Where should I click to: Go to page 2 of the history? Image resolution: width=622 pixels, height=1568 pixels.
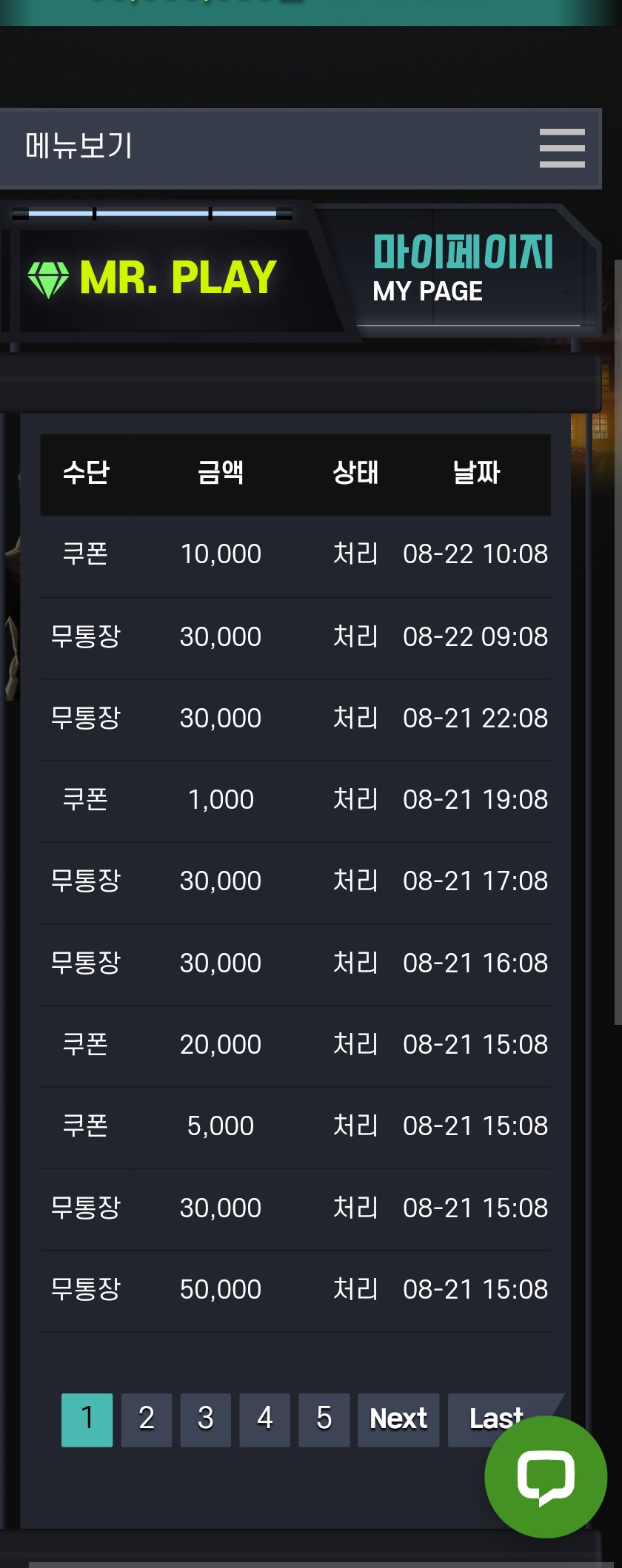(147, 1419)
